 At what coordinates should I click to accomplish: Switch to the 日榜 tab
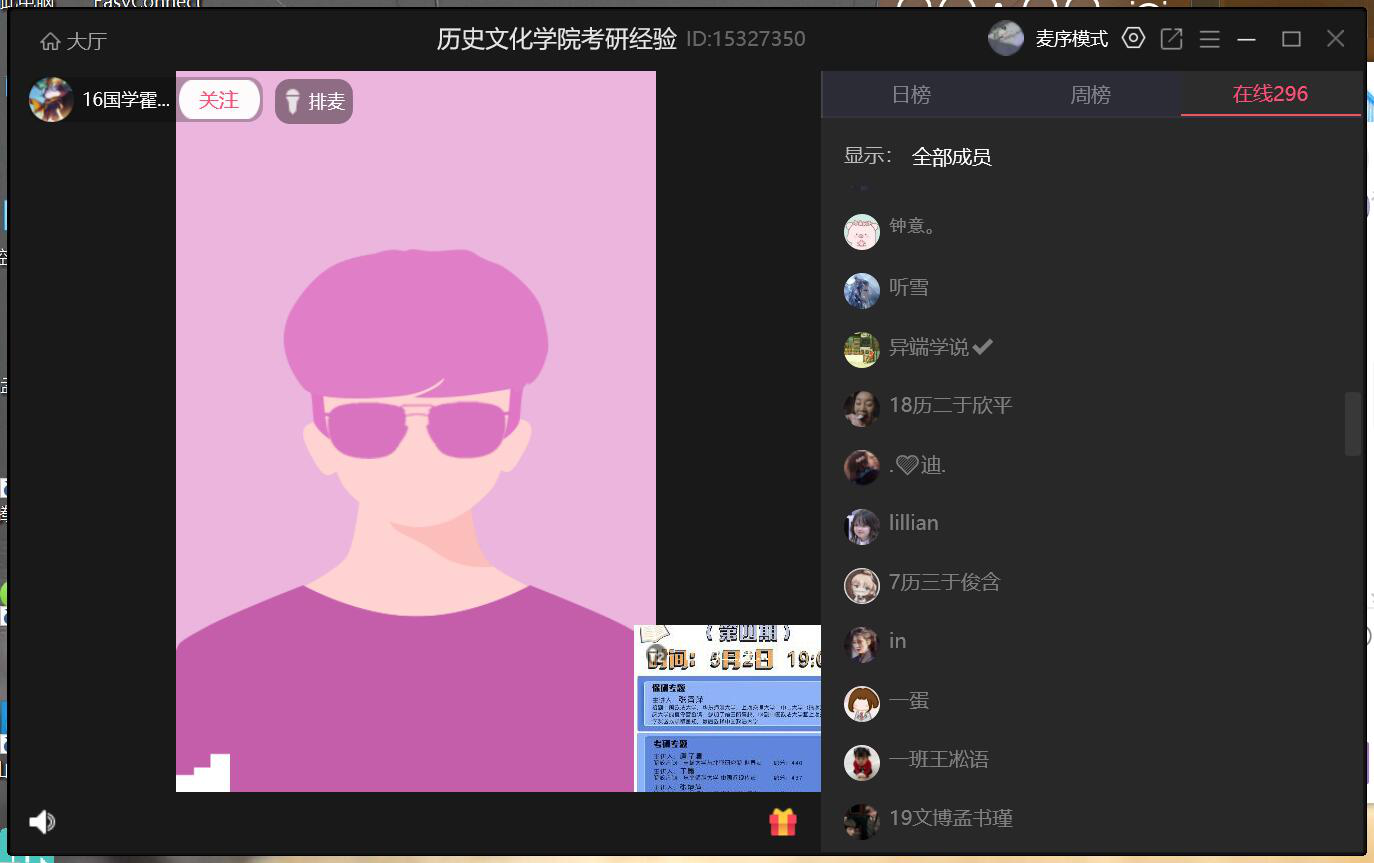(x=911, y=95)
